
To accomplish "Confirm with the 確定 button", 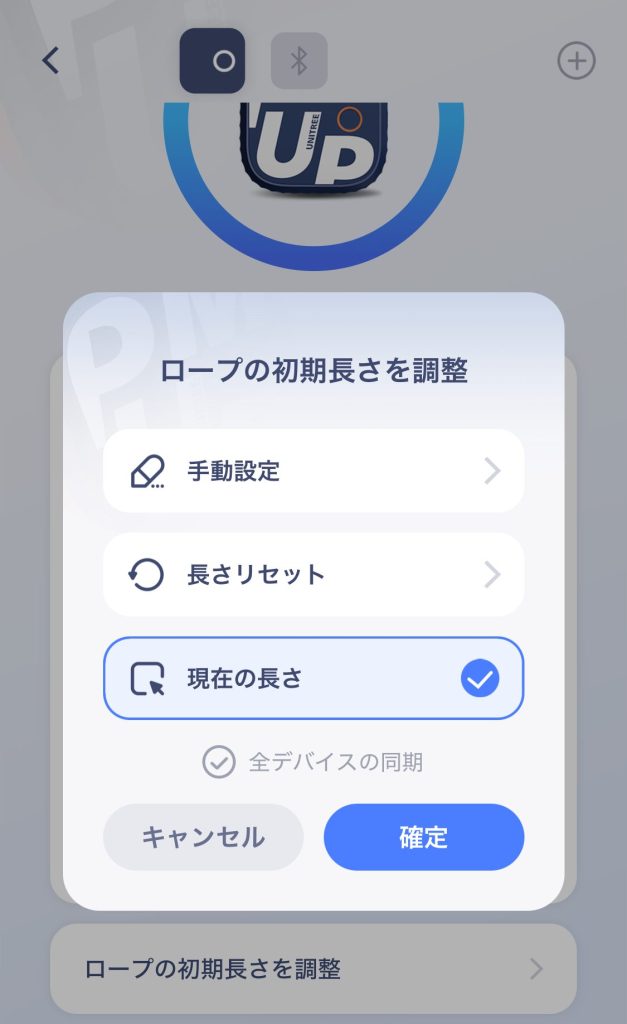I will pos(423,837).
